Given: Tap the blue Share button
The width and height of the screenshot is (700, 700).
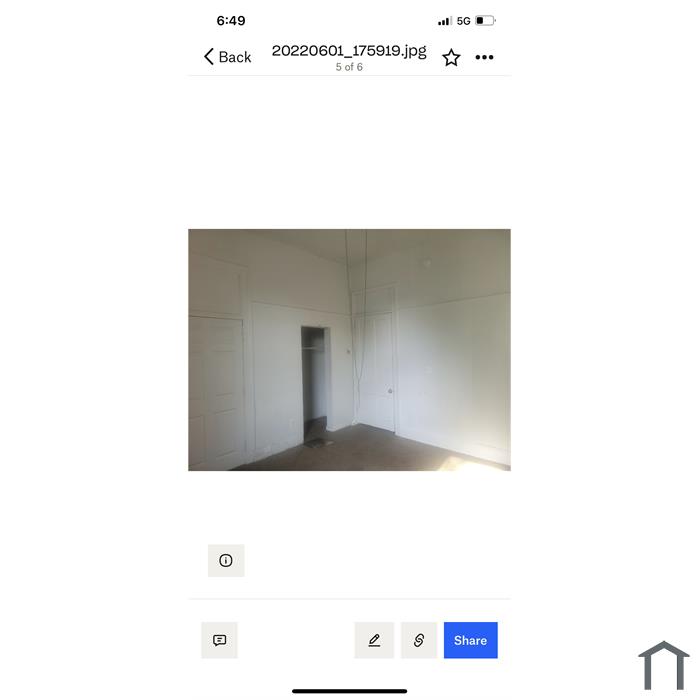Looking at the screenshot, I should 470,640.
